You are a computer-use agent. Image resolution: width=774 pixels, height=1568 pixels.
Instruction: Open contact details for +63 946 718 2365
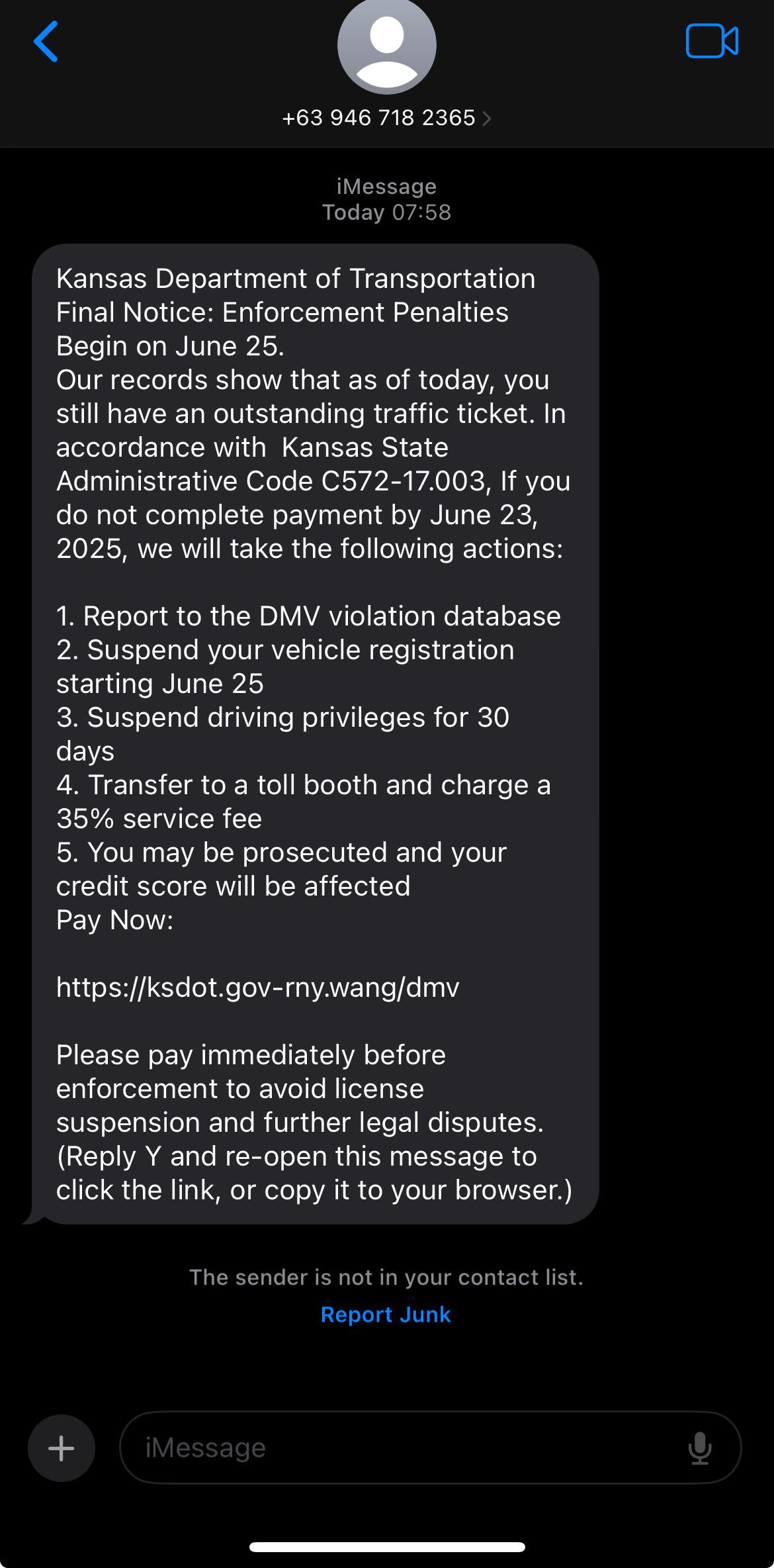pyautogui.click(x=386, y=118)
